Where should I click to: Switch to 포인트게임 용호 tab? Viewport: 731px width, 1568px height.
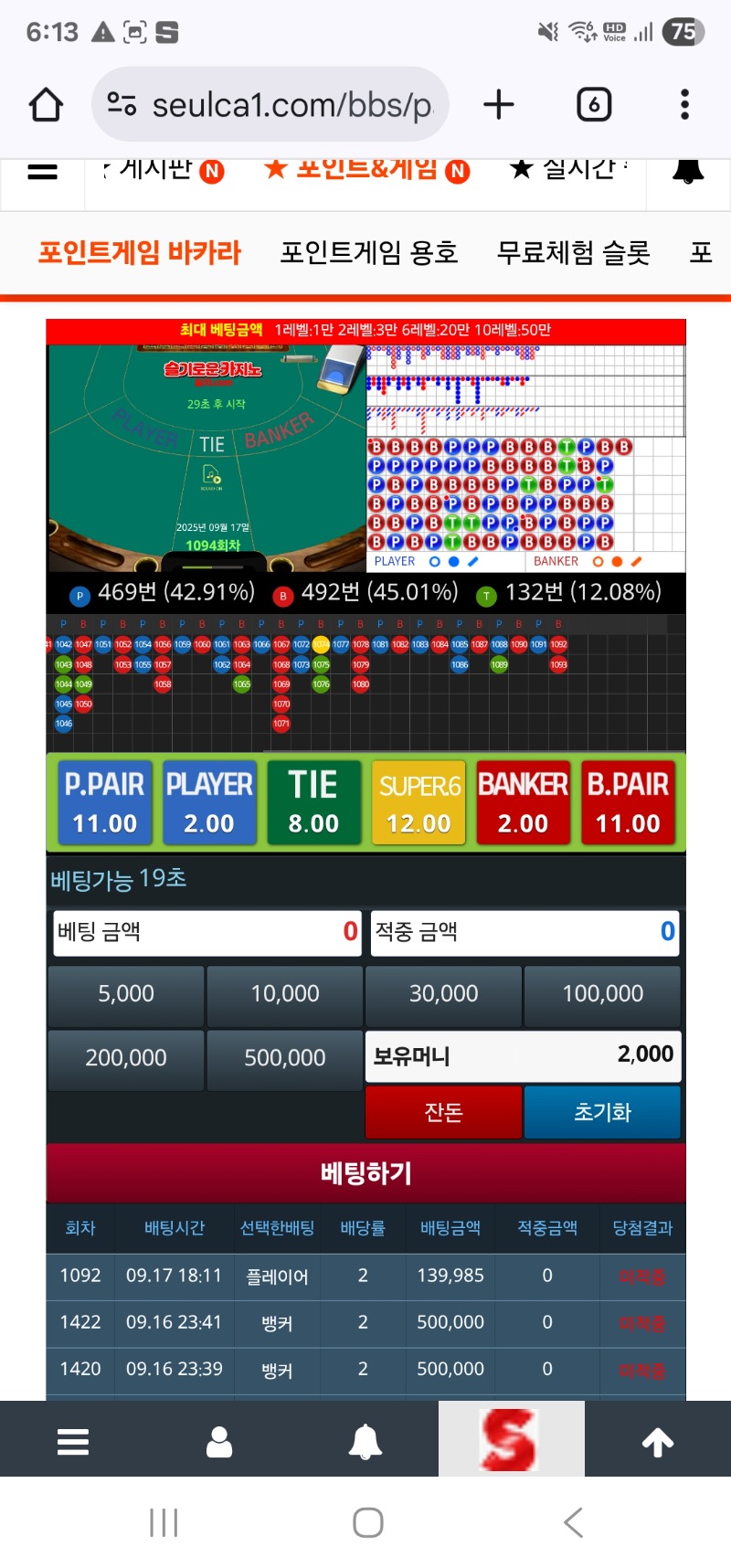pyautogui.click(x=368, y=253)
